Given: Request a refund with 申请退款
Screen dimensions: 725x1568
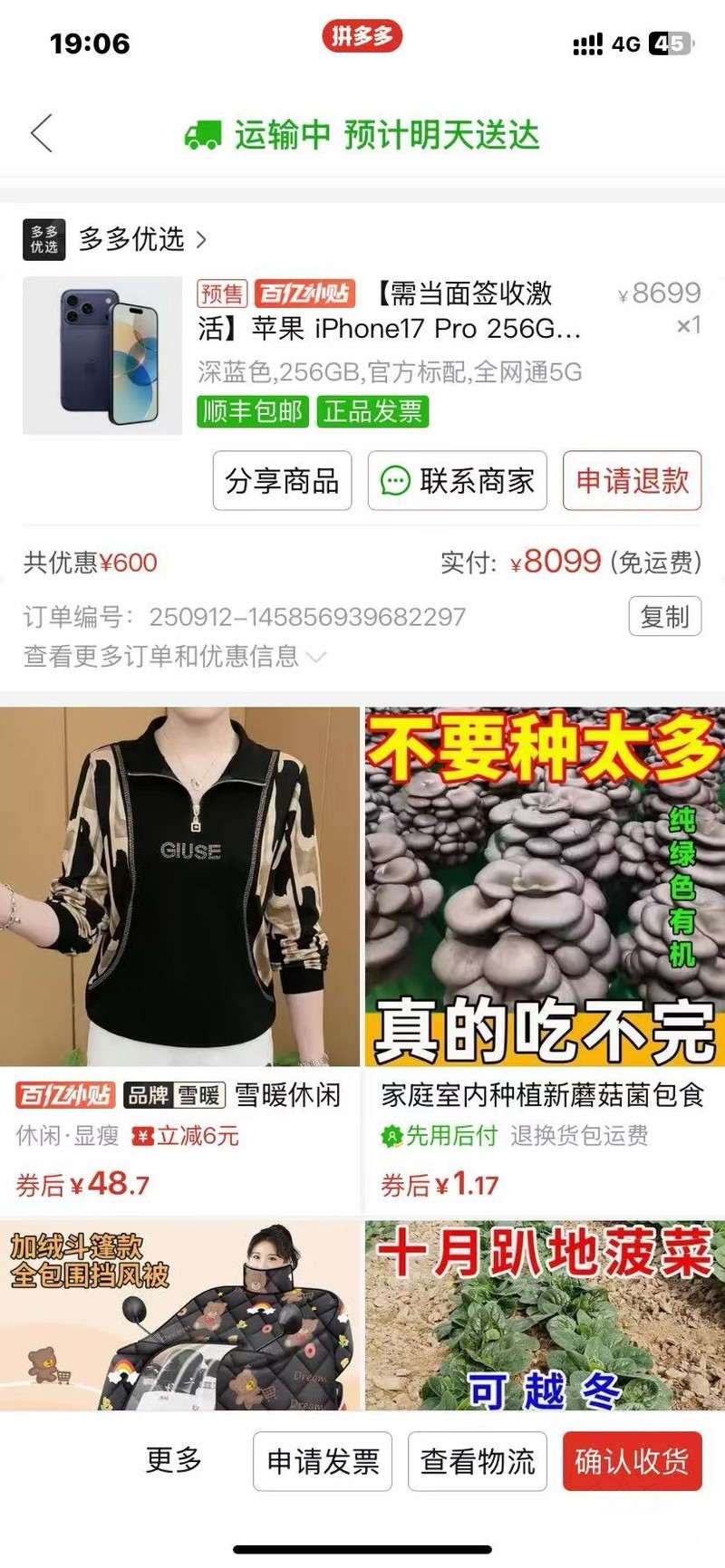Looking at the screenshot, I should [x=632, y=481].
